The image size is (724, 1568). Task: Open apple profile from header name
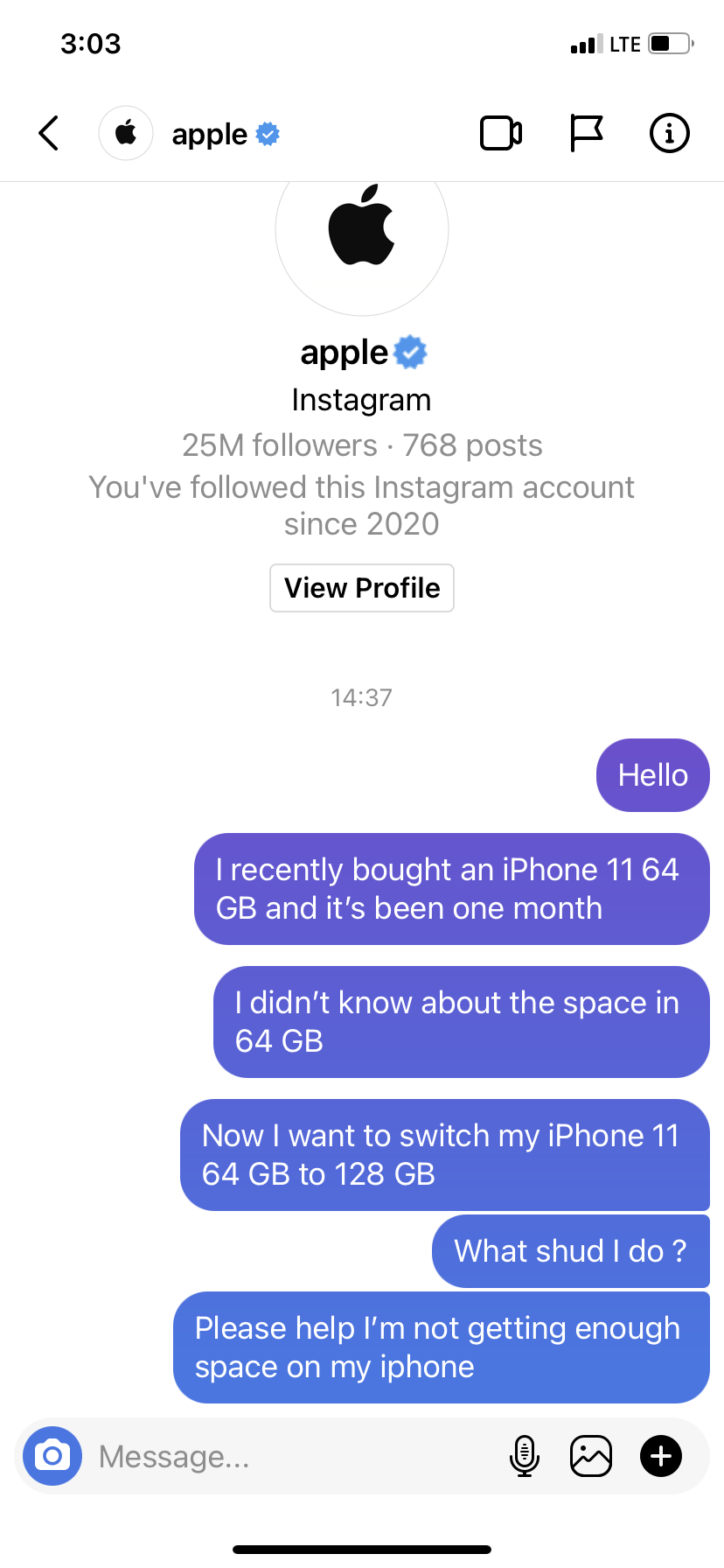coord(210,135)
